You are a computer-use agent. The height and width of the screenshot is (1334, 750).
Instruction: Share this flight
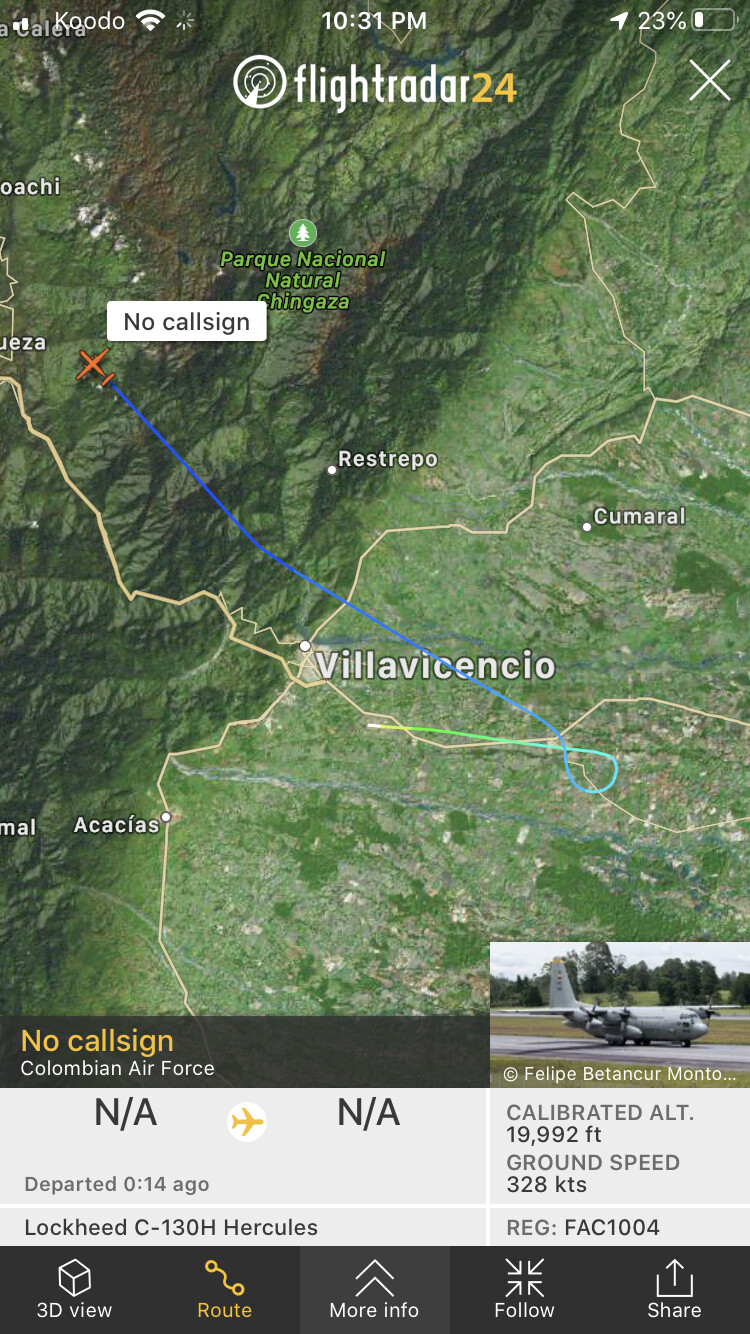[x=674, y=1290]
